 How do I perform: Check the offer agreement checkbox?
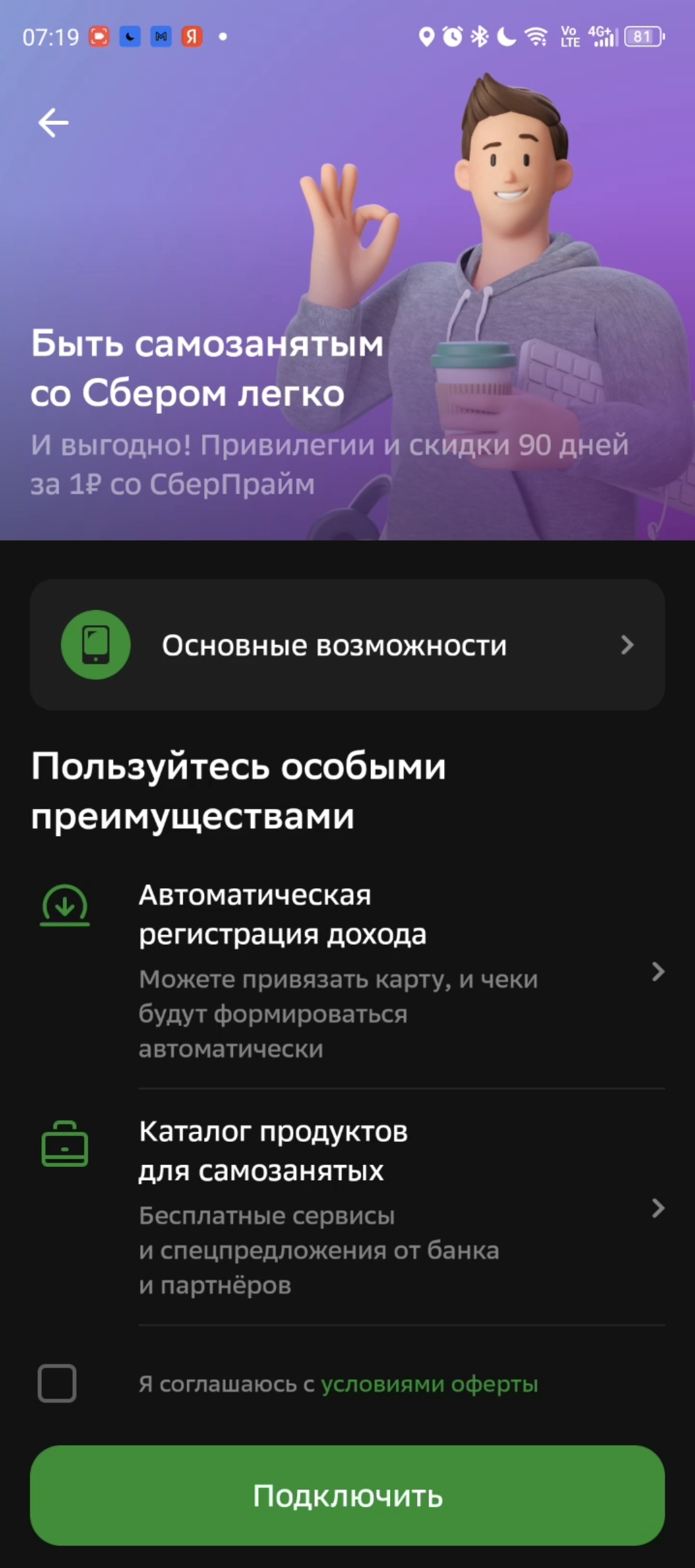pos(57,1383)
